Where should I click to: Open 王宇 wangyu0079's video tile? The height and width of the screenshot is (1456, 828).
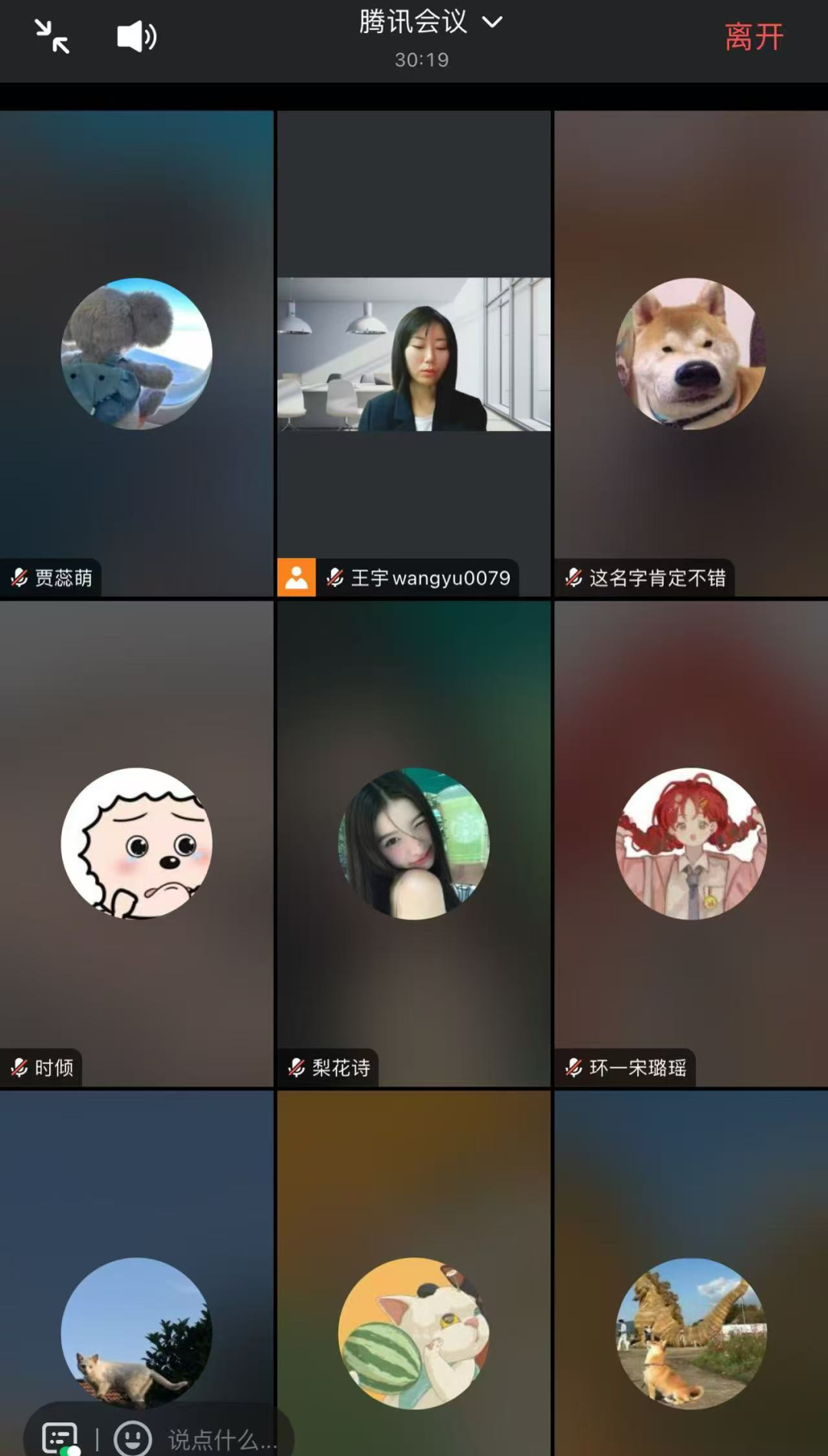(x=414, y=353)
